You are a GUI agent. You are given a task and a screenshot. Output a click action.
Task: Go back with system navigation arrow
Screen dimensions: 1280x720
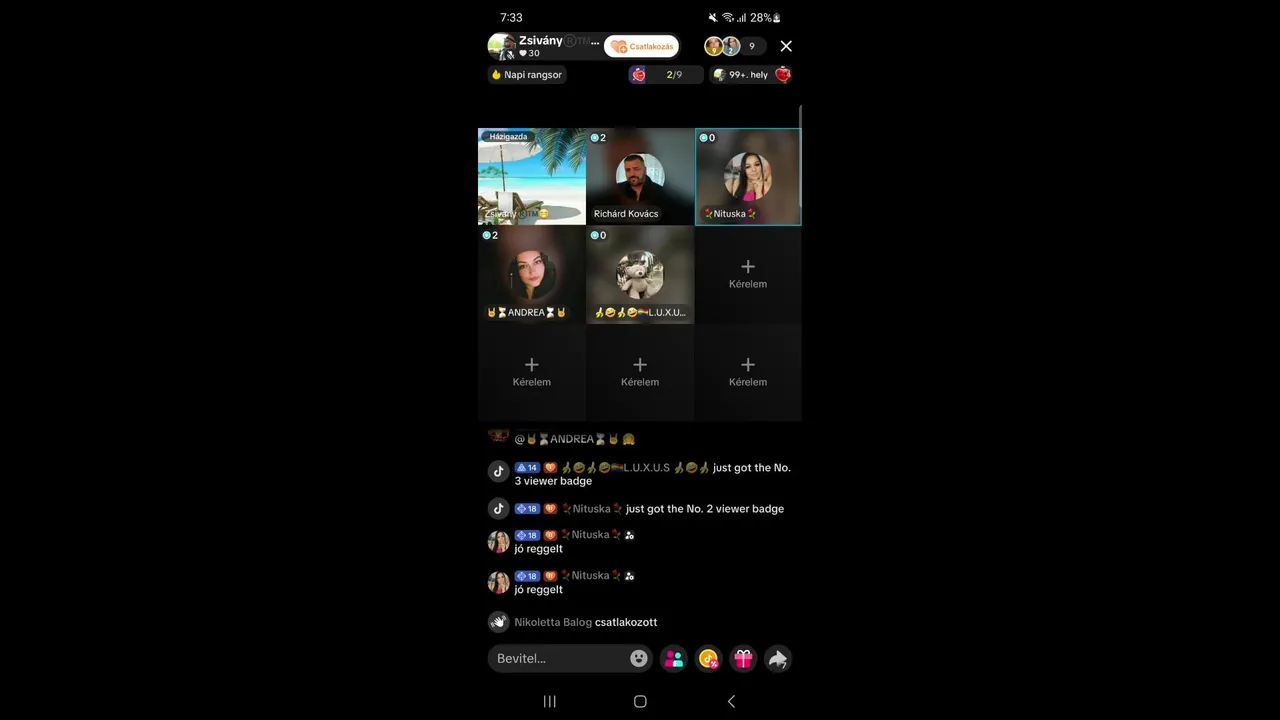coord(731,701)
